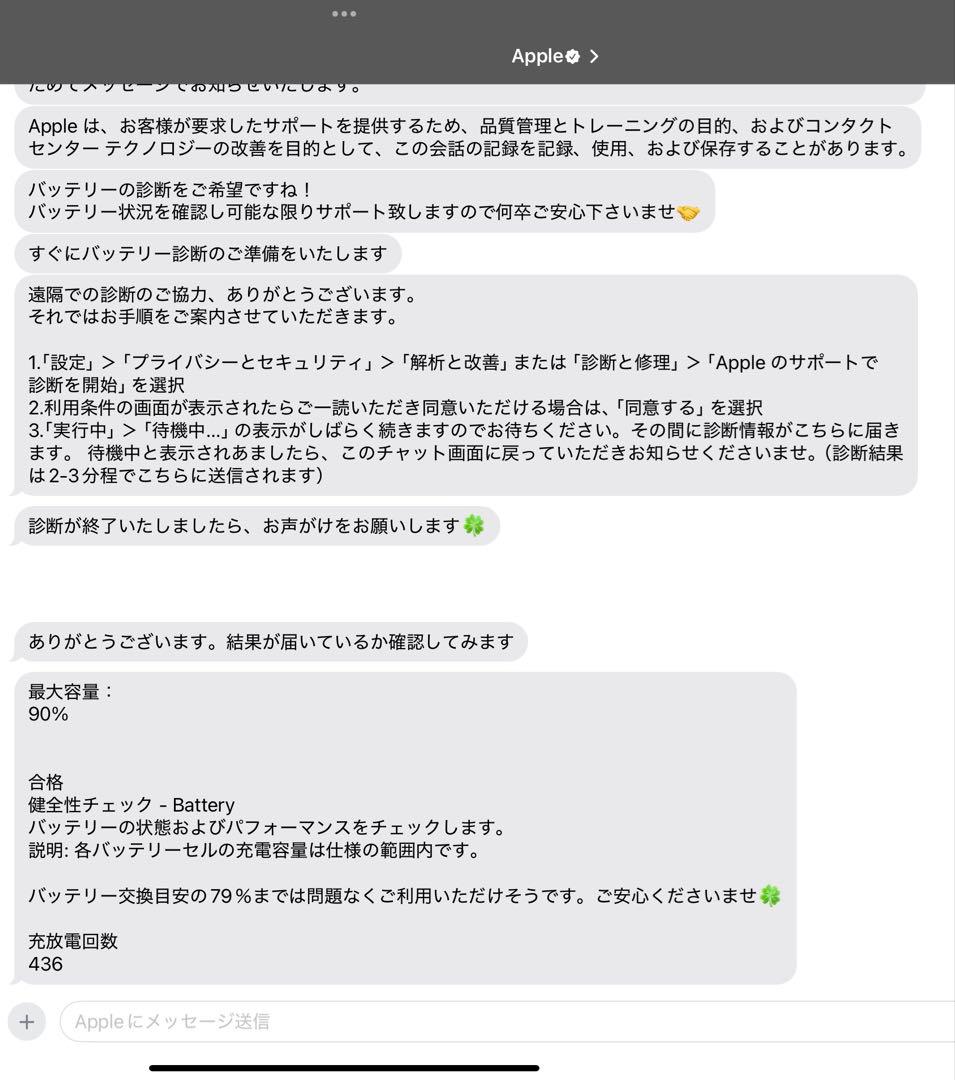Tap the plus attachment button

[27, 1021]
